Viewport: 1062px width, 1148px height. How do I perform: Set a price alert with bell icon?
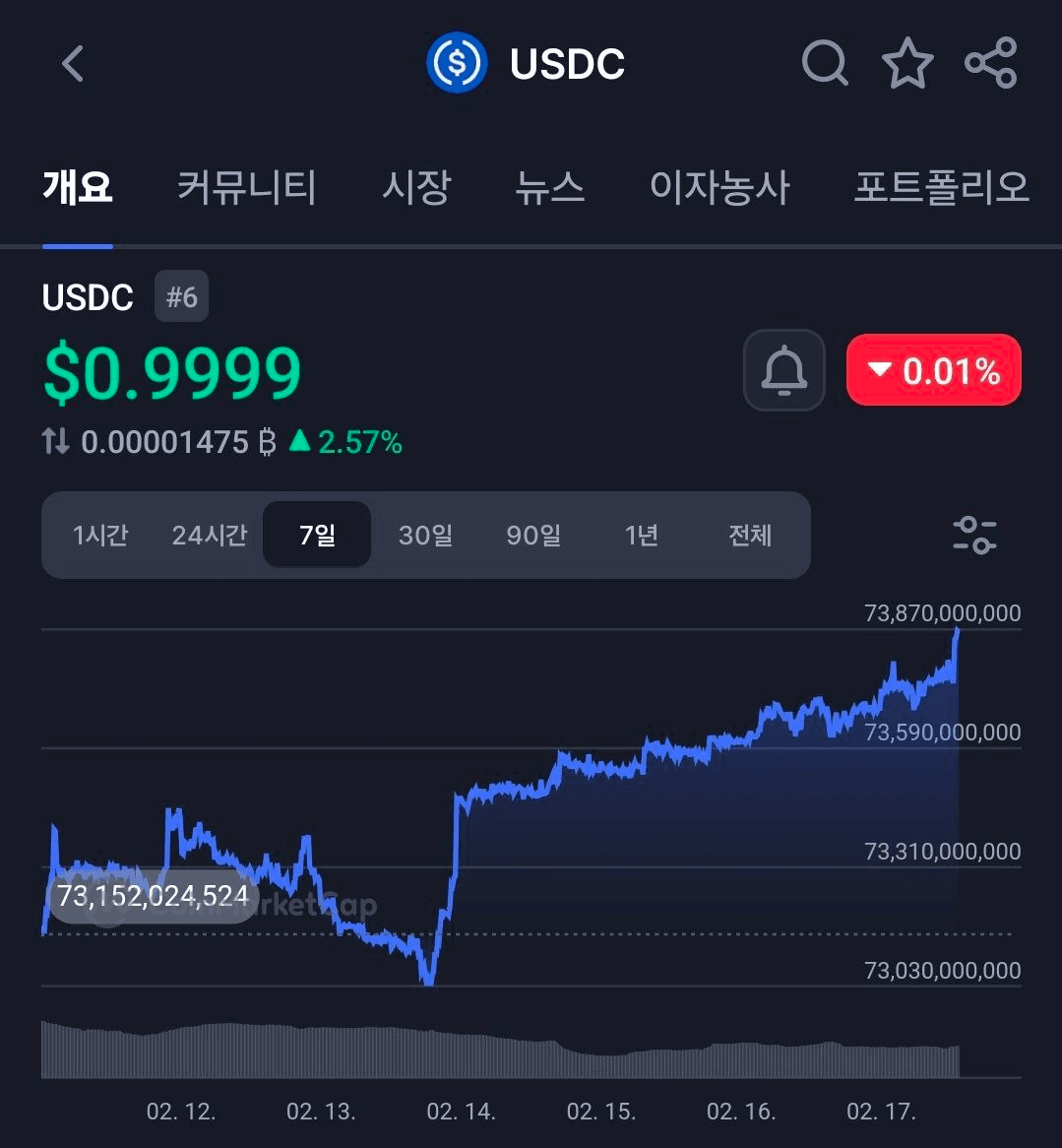(x=783, y=370)
